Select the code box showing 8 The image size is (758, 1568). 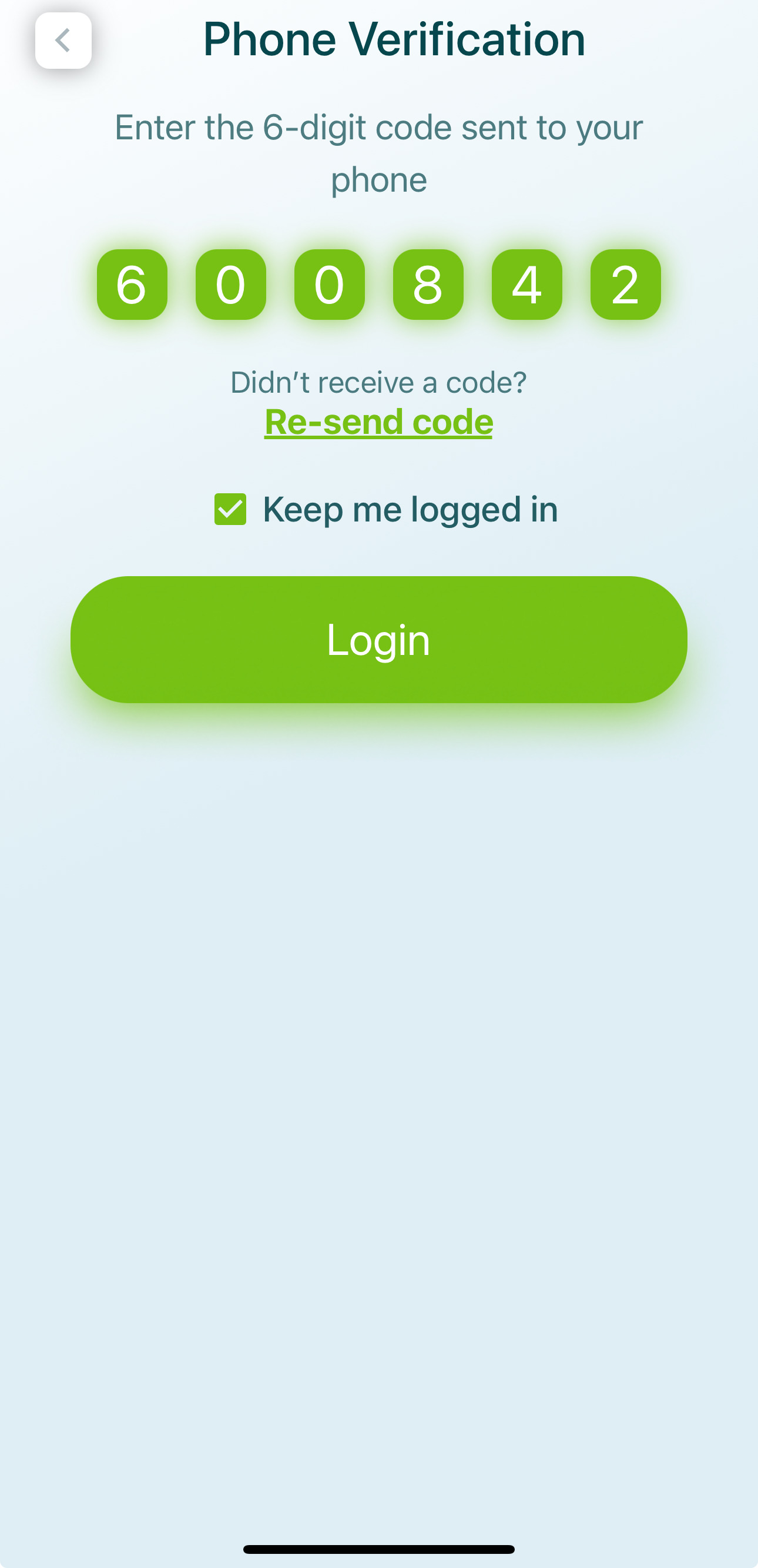coord(428,284)
